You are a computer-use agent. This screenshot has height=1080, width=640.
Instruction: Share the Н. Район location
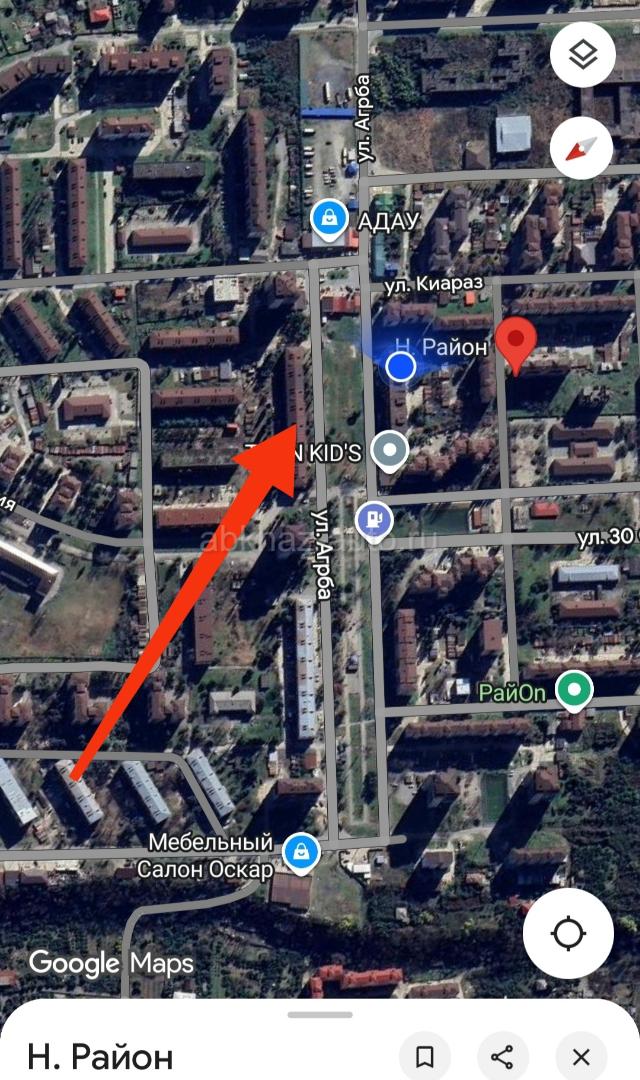click(x=502, y=1056)
